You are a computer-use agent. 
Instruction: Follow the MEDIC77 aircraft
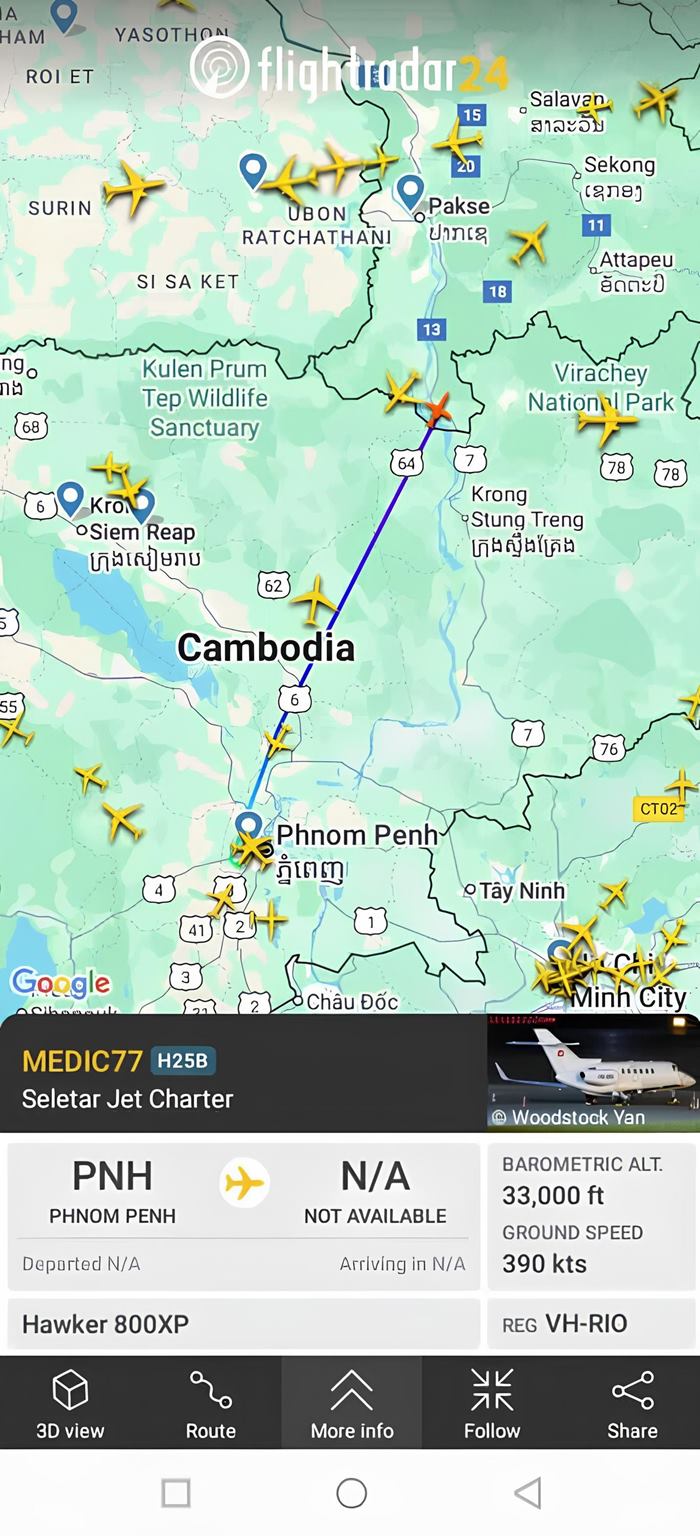(491, 1403)
